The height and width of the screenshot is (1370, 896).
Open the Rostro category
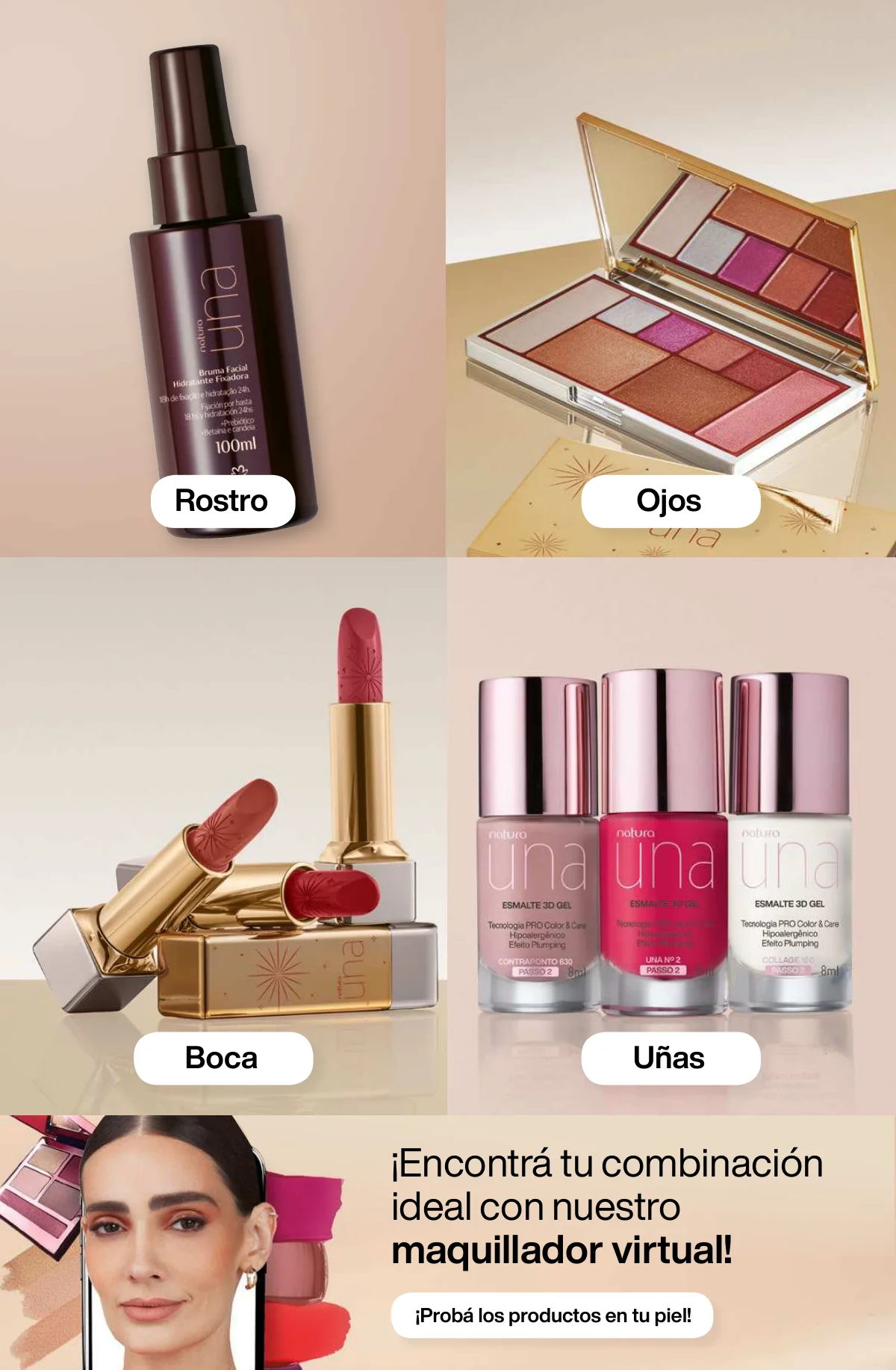tap(222, 501)
